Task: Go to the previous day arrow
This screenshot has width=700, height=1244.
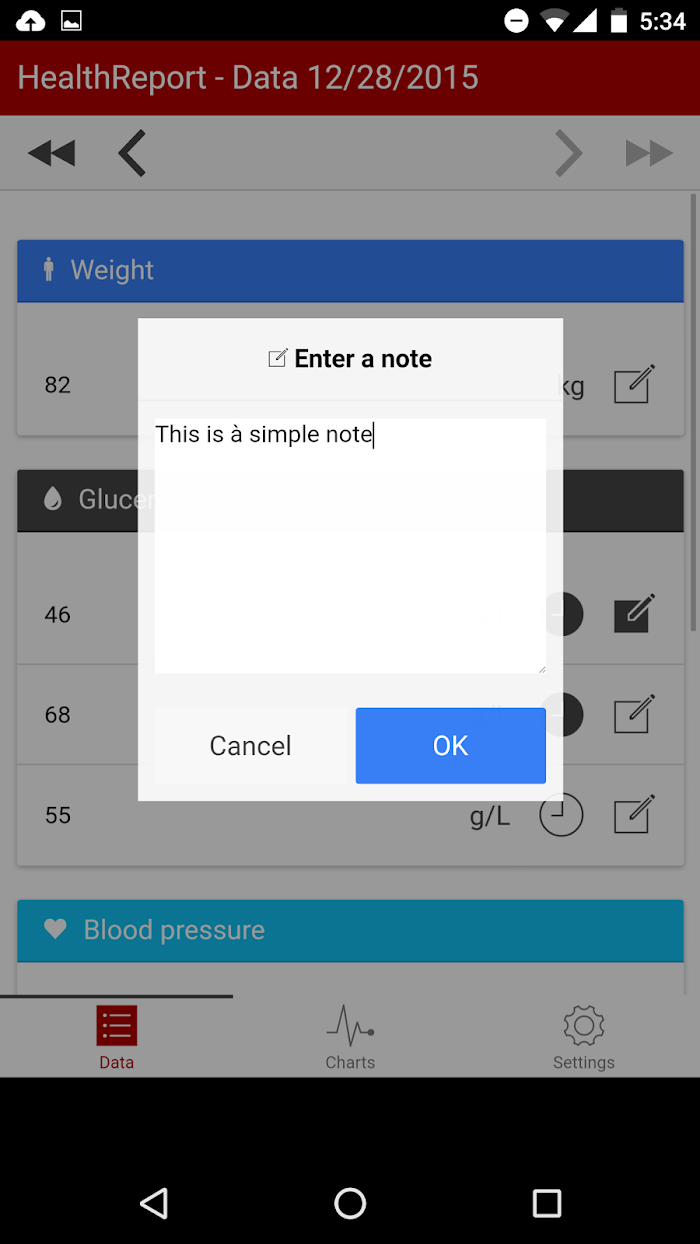Action: click(x=132, y=153)
